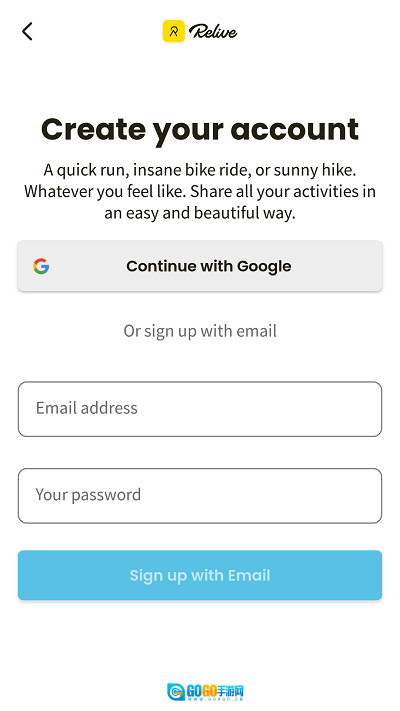
Task: Tap Sign up with Email
Action: point(200,575)
